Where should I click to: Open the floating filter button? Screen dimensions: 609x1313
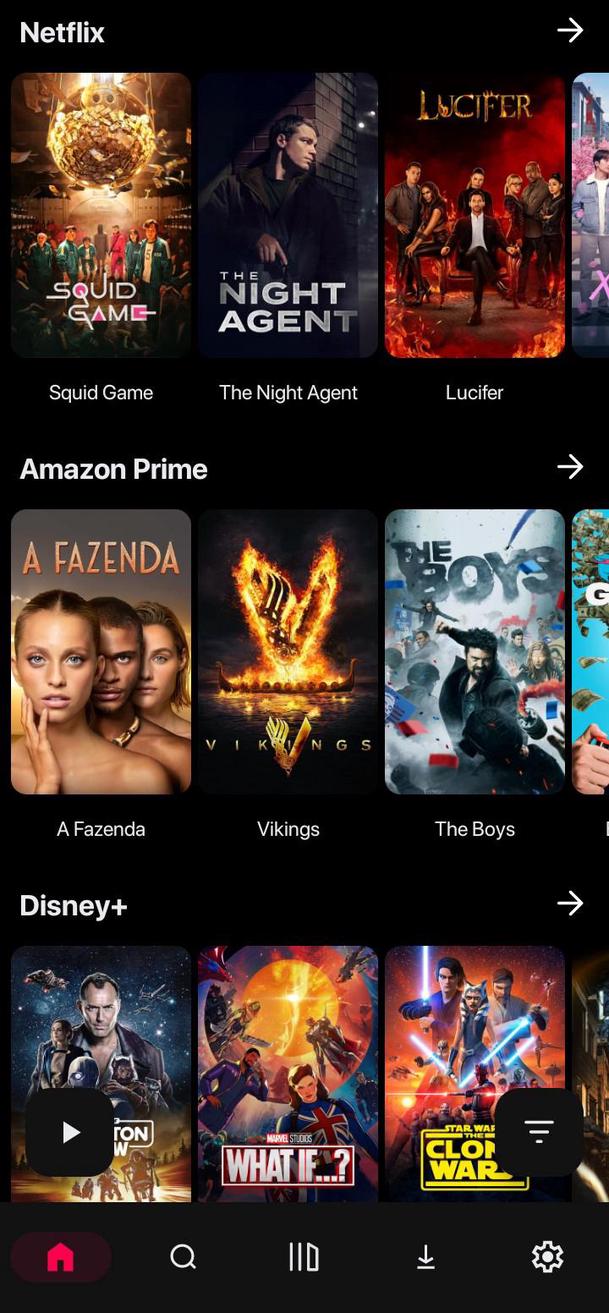pyautogui.click(x=539, y=1132)
